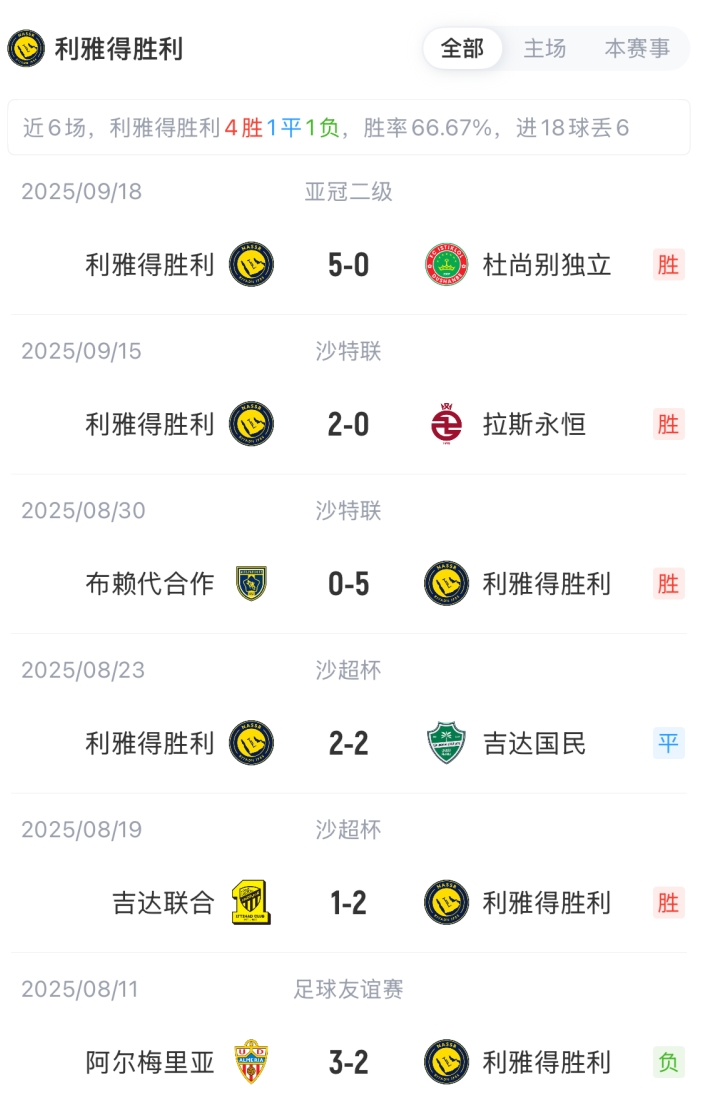View the 0-5 match at 布赖代合作

348,584
